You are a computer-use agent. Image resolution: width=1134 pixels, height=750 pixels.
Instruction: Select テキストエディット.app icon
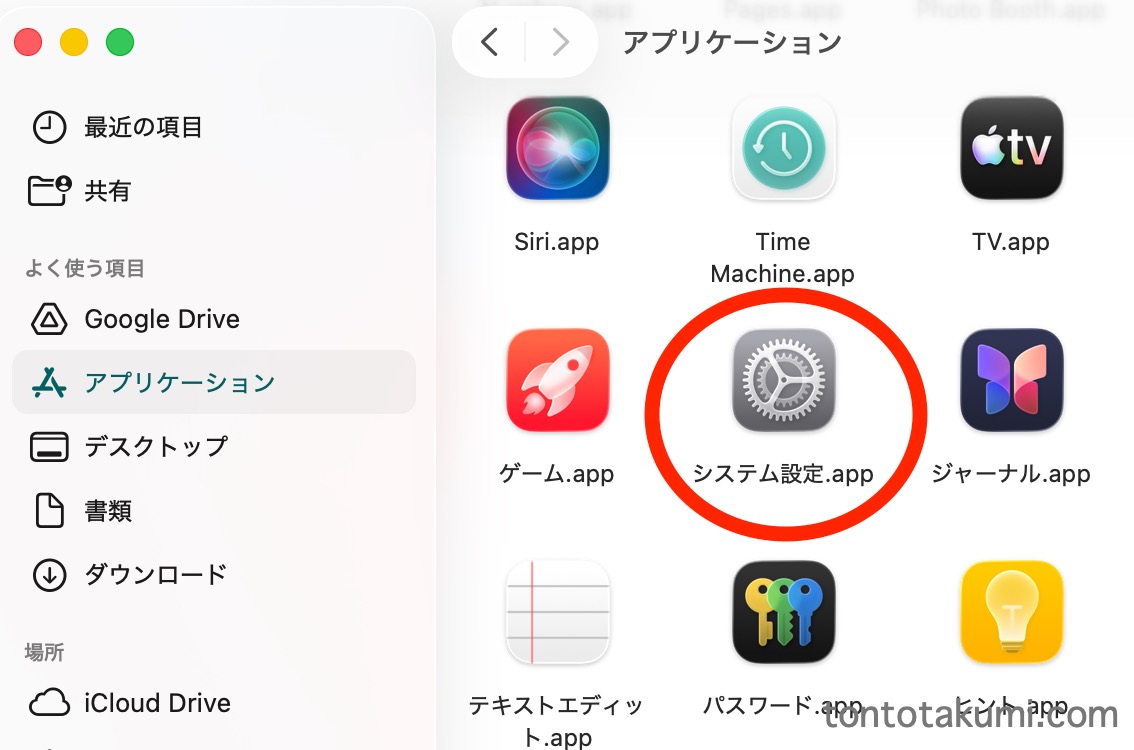[x=557, y=612]
